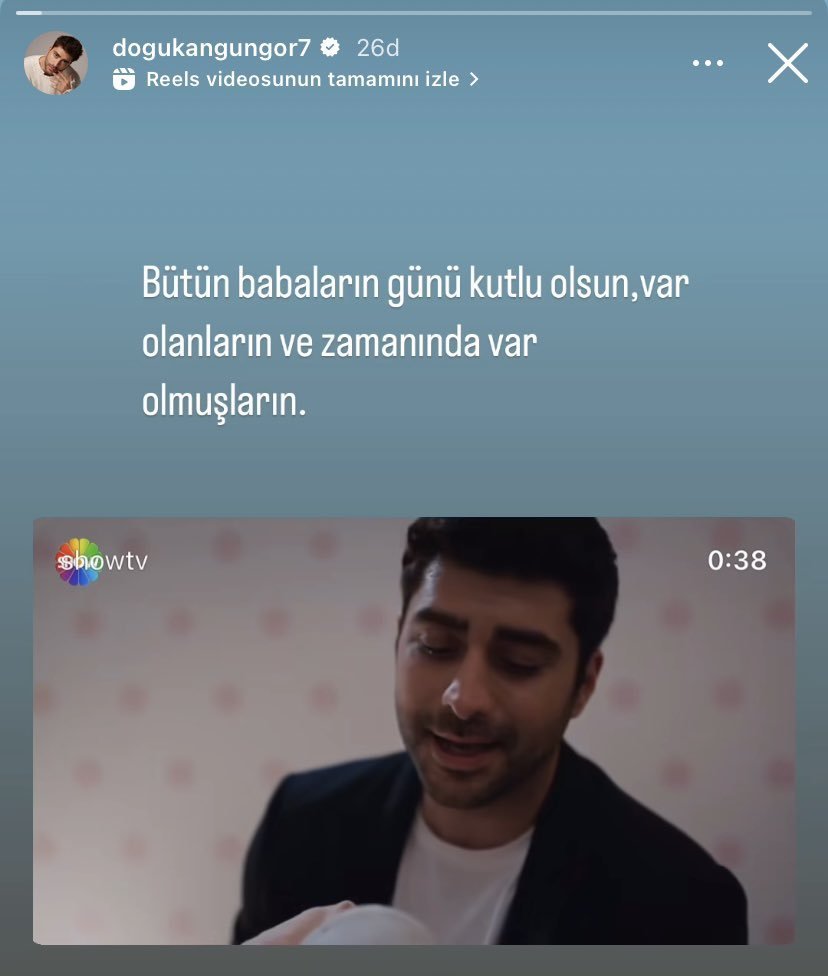
Task: Tap the dogukangungor7 username
Action: (211, 47)
